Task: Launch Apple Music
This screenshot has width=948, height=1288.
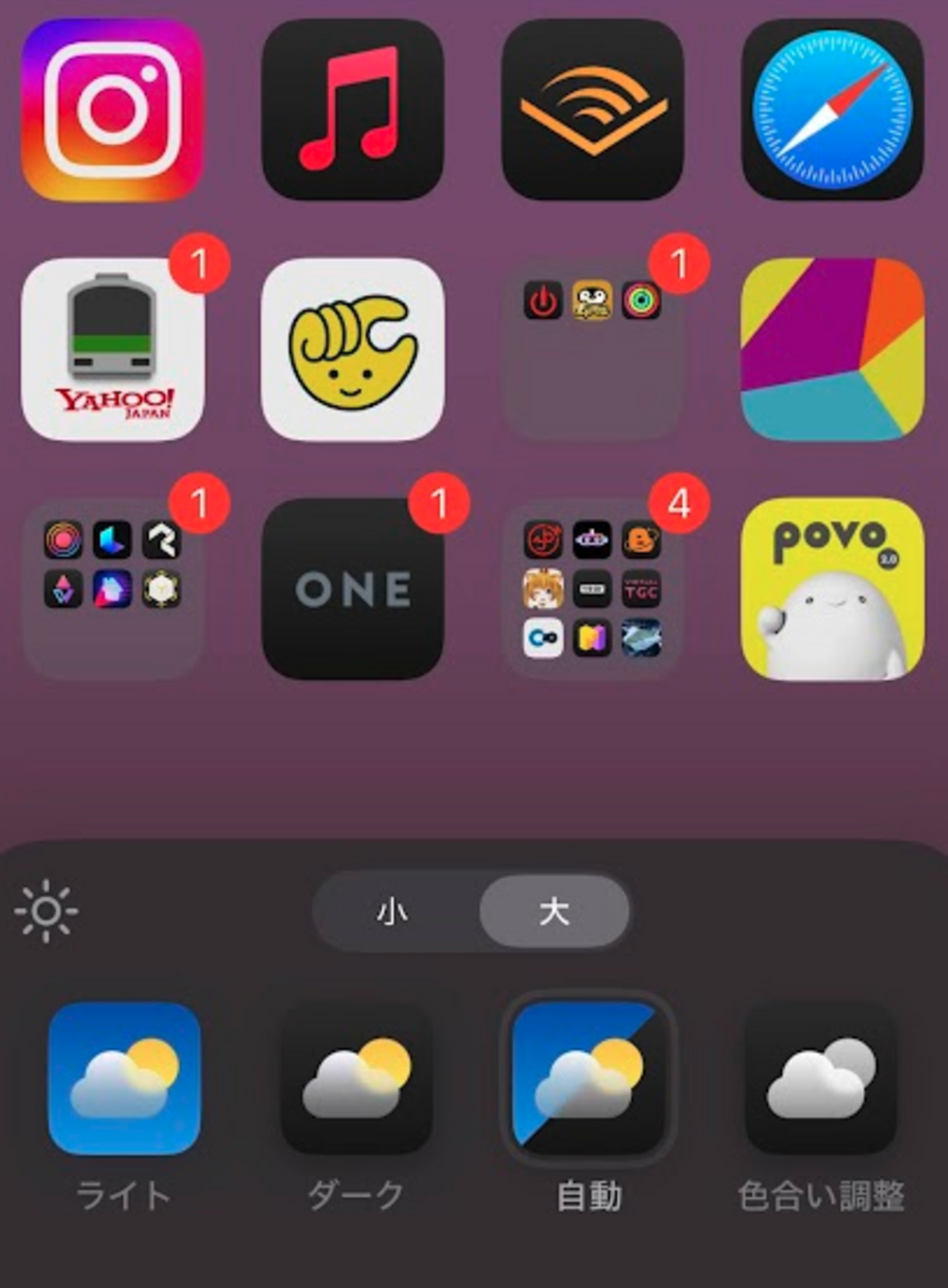Action: (x=352, y=109)
